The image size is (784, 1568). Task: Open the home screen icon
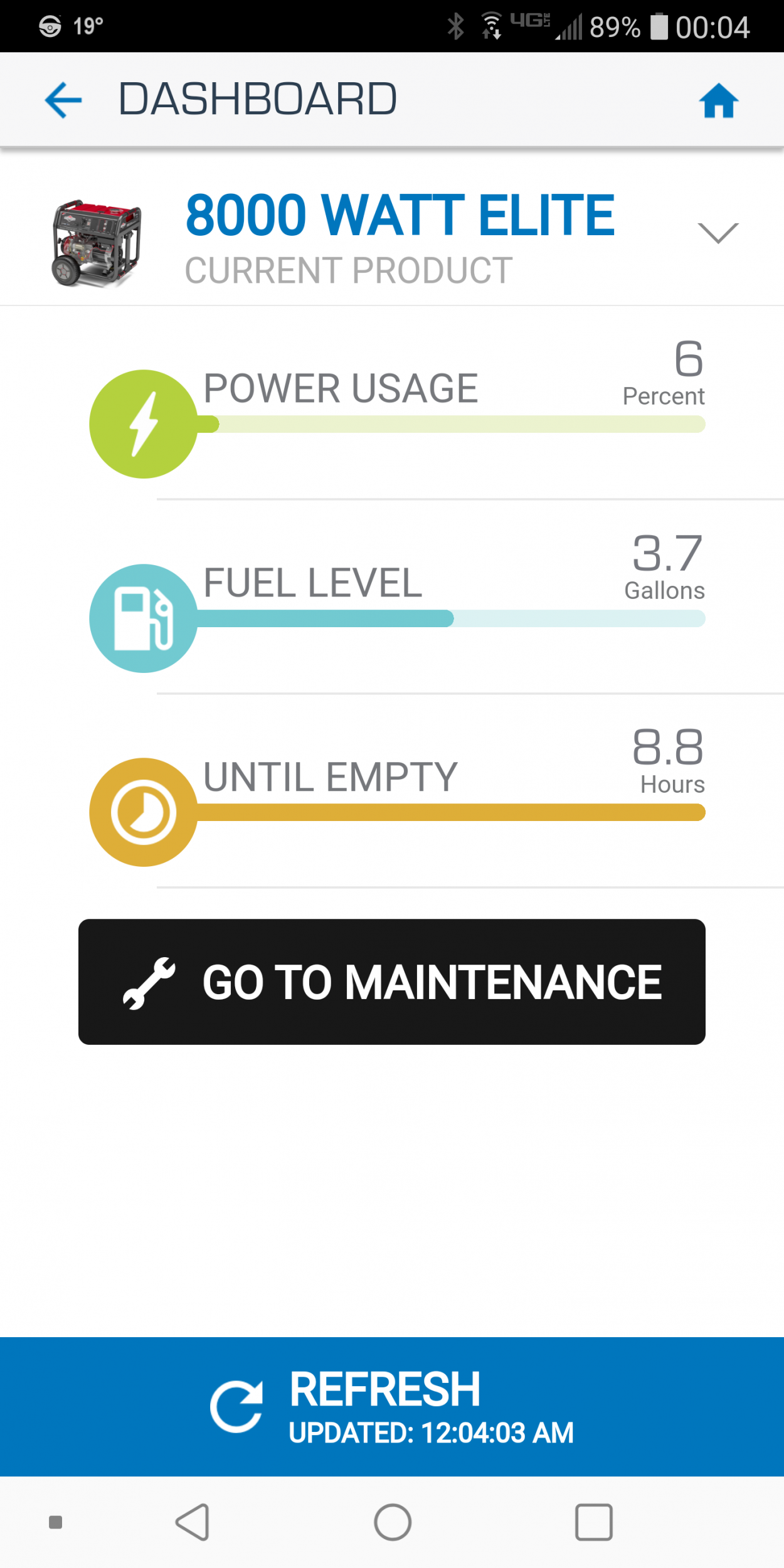pyautogui.click(x=719, y=100)
